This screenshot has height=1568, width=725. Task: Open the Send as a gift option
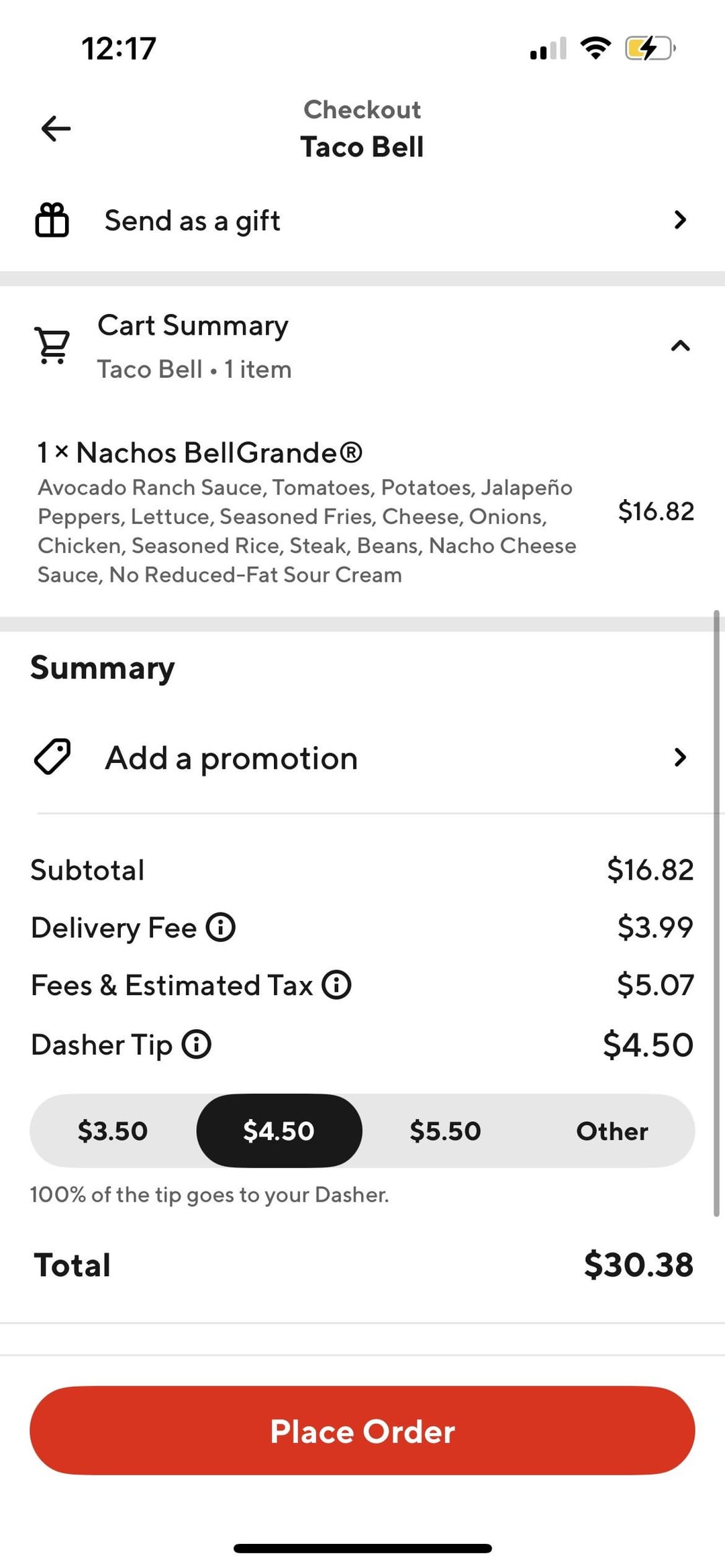[x=362, y=220]
